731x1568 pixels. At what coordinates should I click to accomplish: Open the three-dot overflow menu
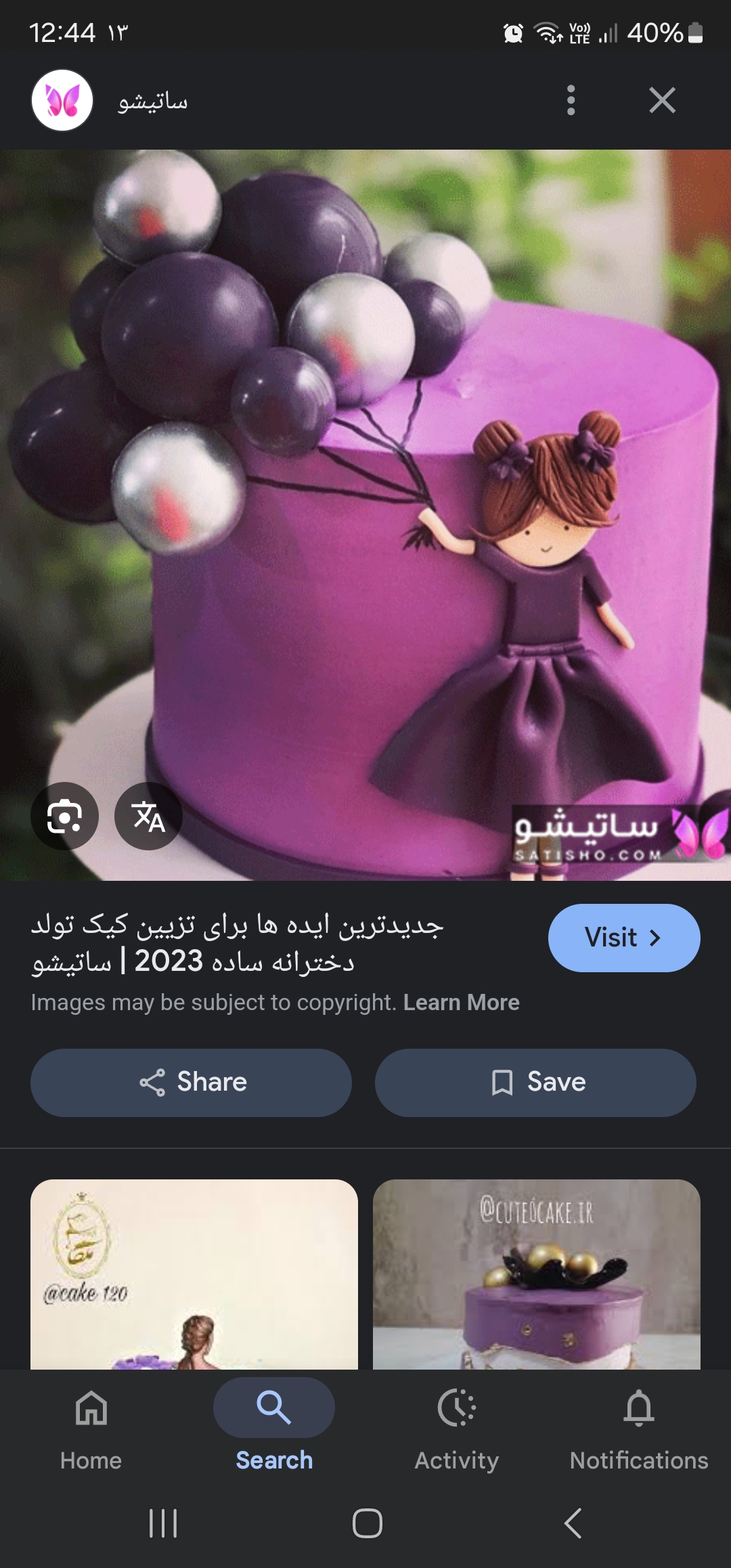coord(571,100)
